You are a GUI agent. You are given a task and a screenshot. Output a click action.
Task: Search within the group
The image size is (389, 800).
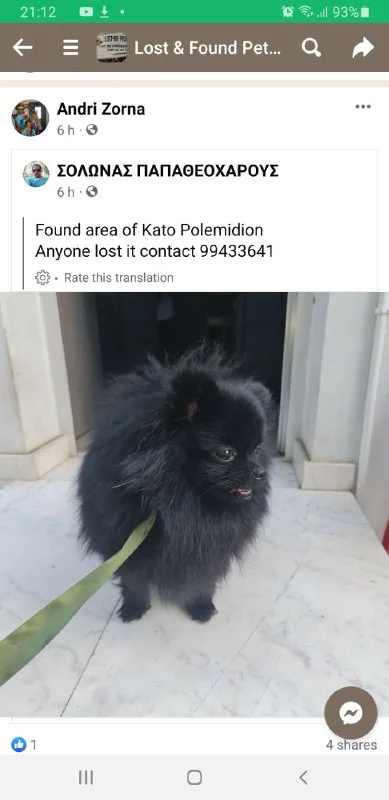(311, 48)
